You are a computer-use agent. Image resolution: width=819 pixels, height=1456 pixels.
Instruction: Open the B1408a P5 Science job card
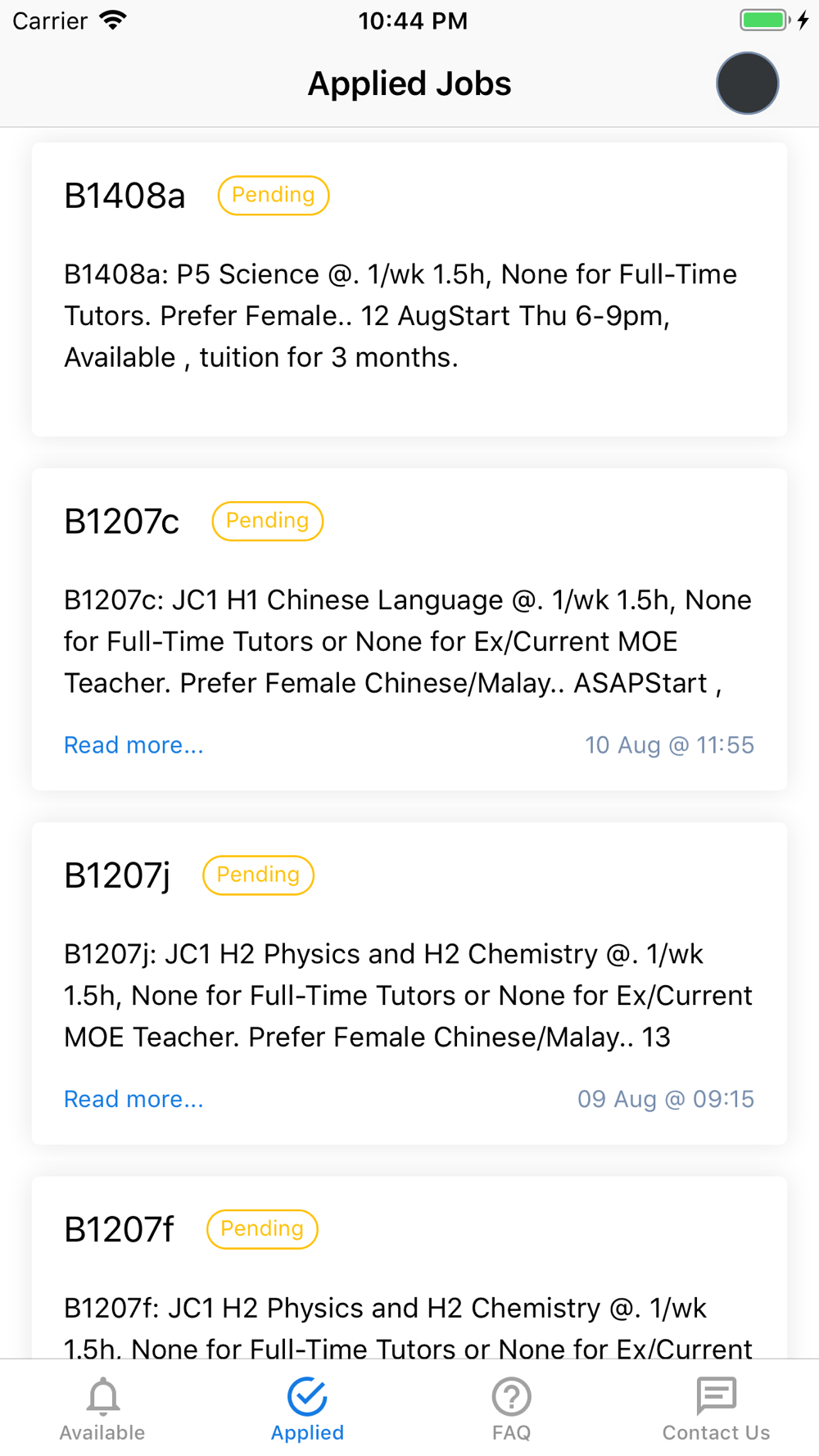(x=409, y=289)
